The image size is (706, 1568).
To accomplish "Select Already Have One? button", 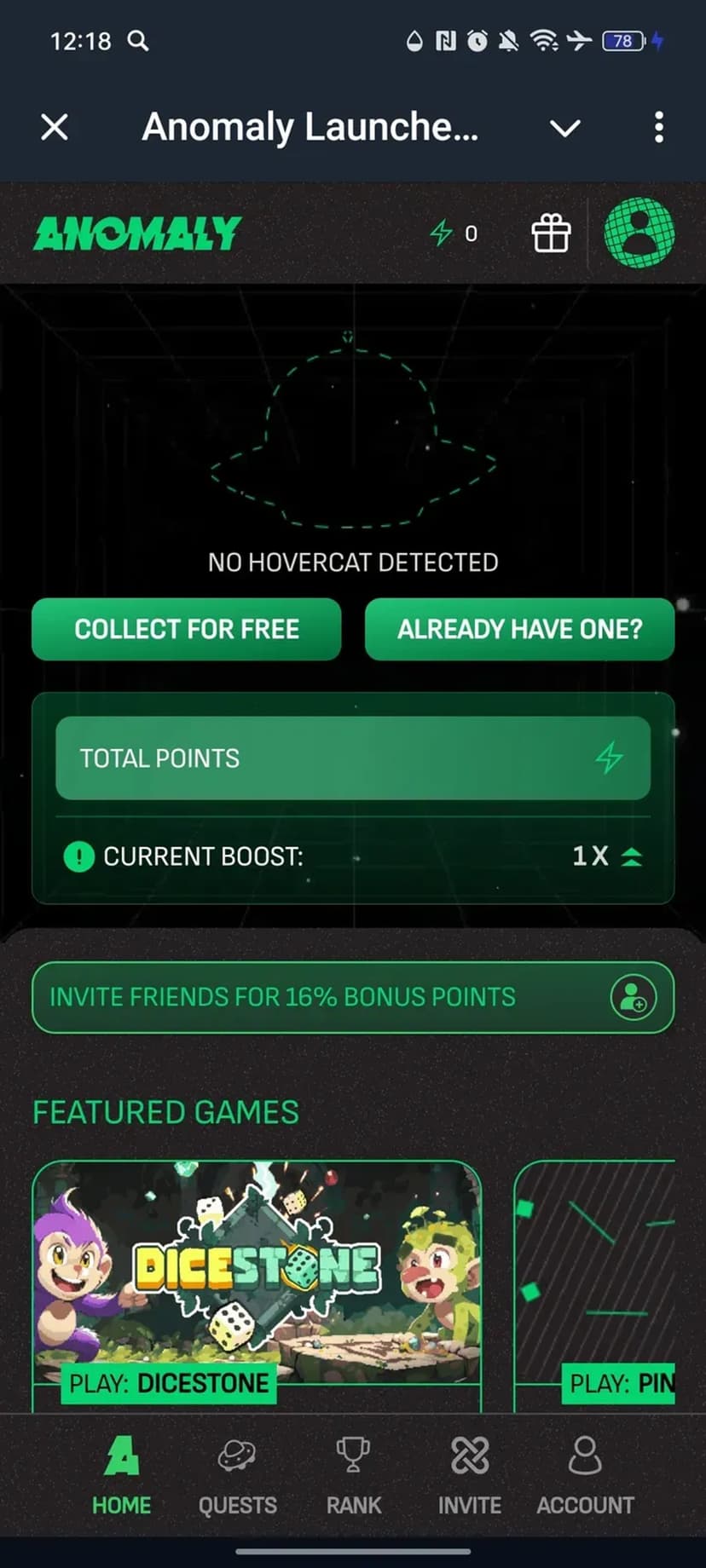I will coord(519,629).
